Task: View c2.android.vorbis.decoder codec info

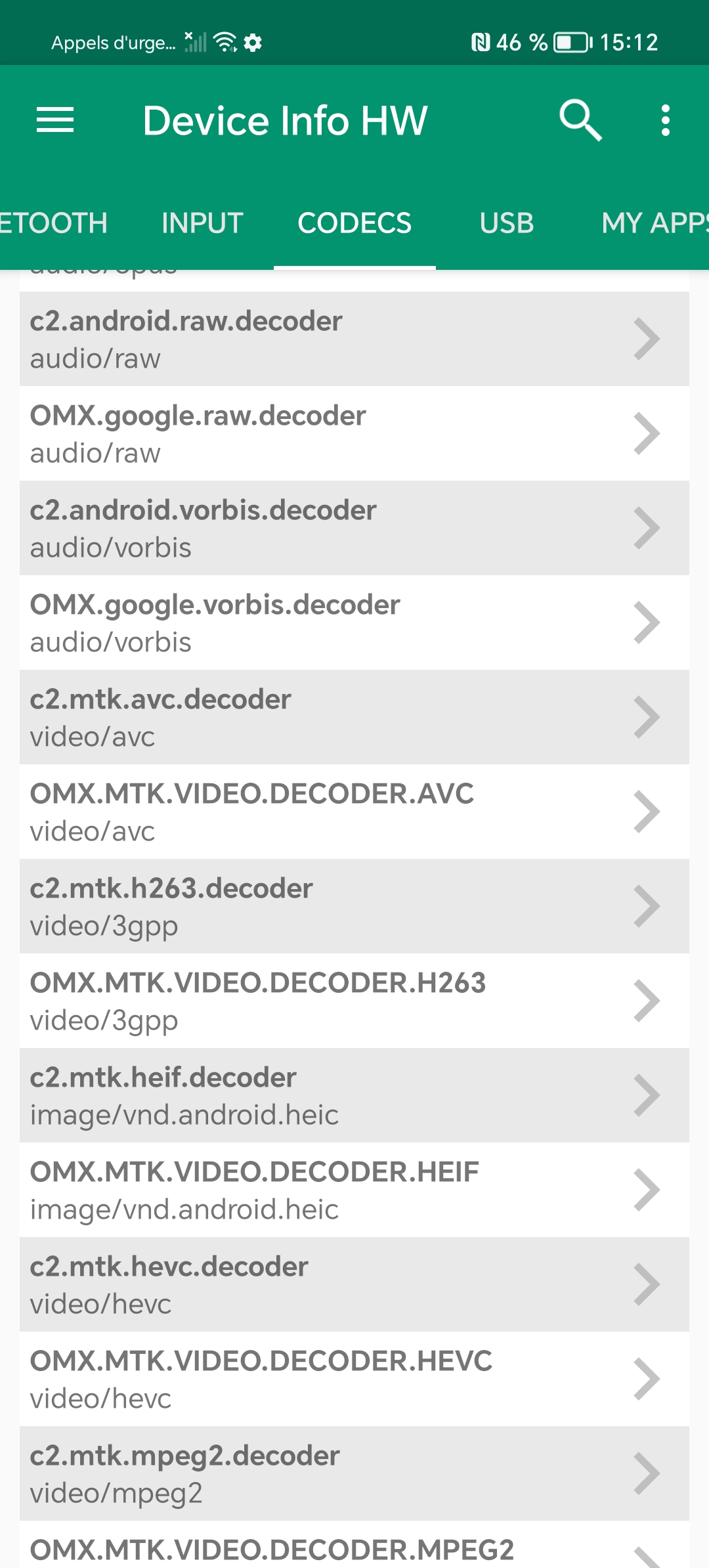Action: [x=354, y=528]
